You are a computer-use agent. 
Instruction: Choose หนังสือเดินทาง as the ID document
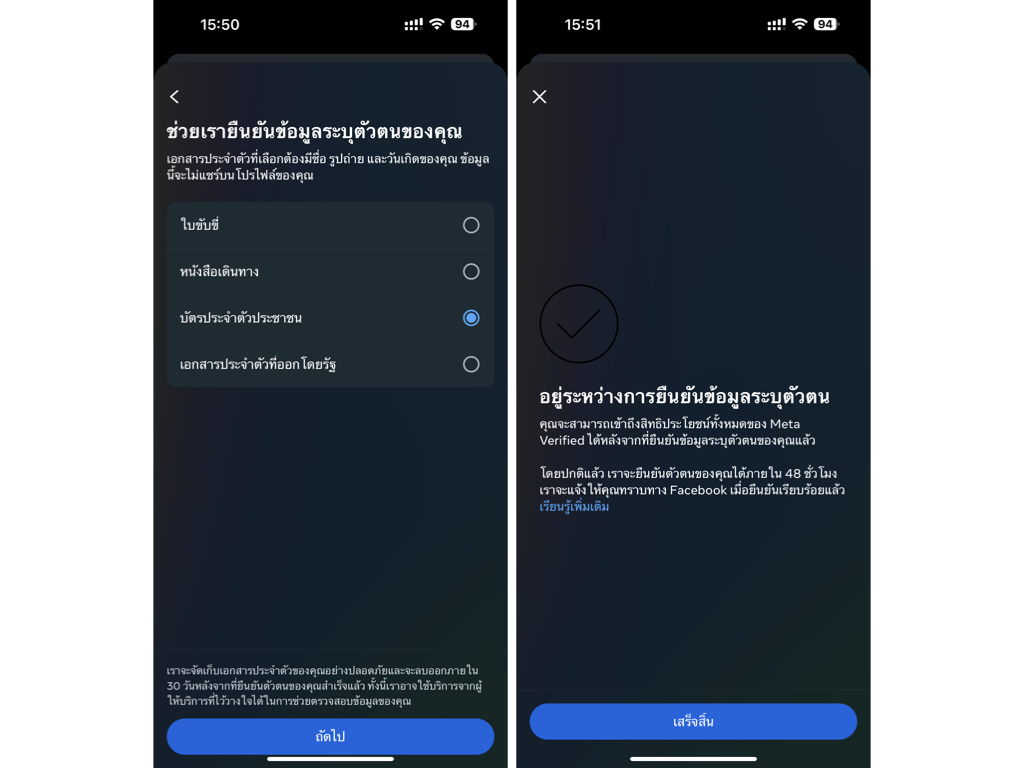click(471, 272)
